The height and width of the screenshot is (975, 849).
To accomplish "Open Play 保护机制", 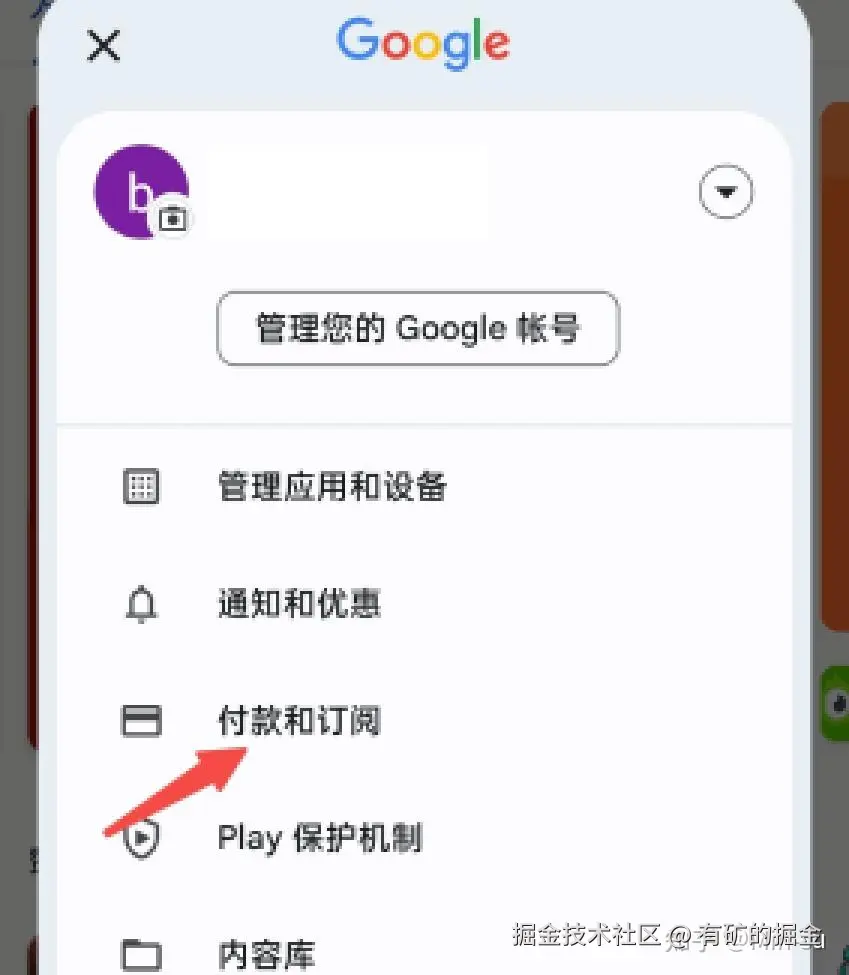I will [319, 837].
